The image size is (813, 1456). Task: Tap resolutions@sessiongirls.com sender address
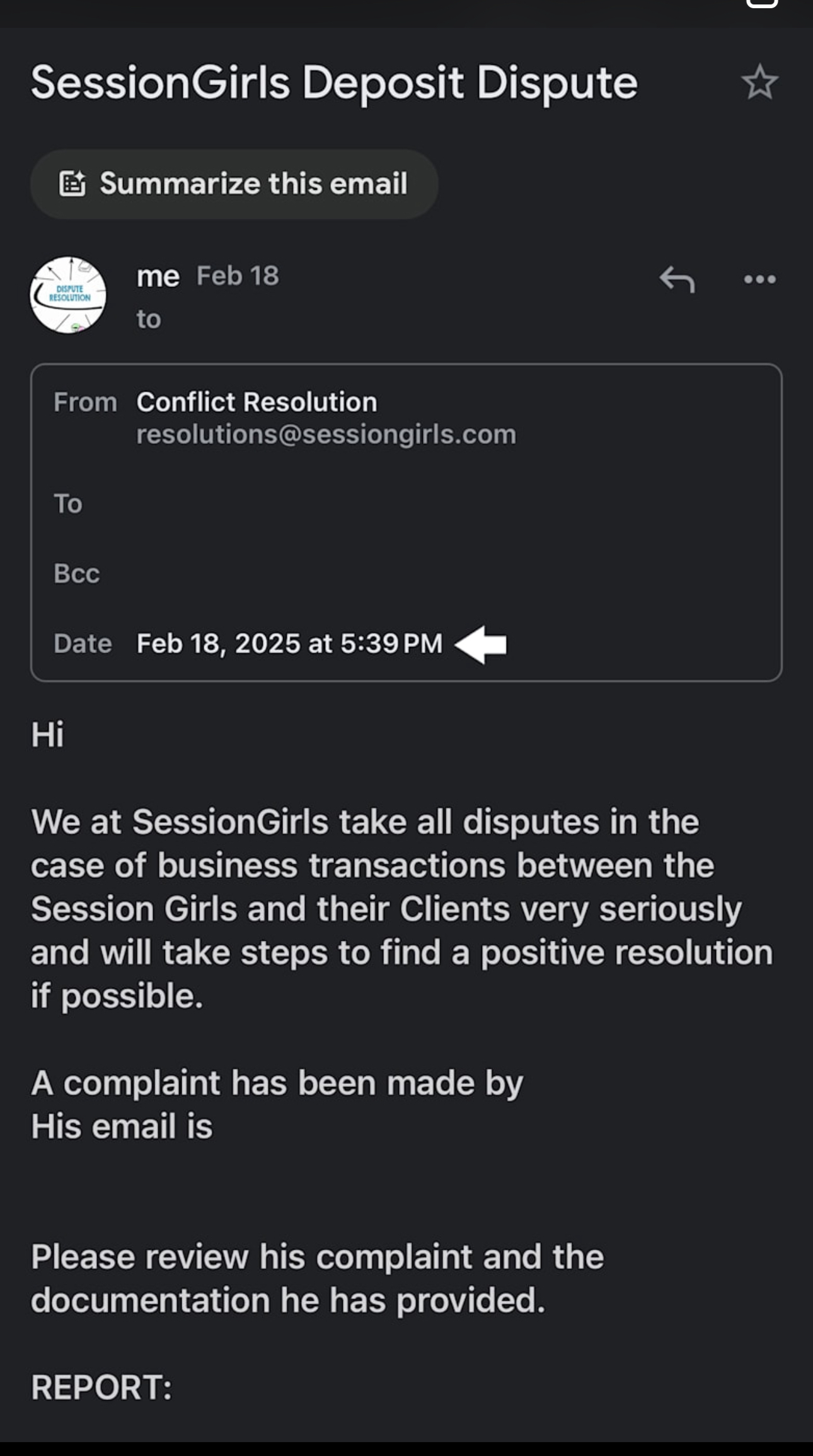(326, 434)
